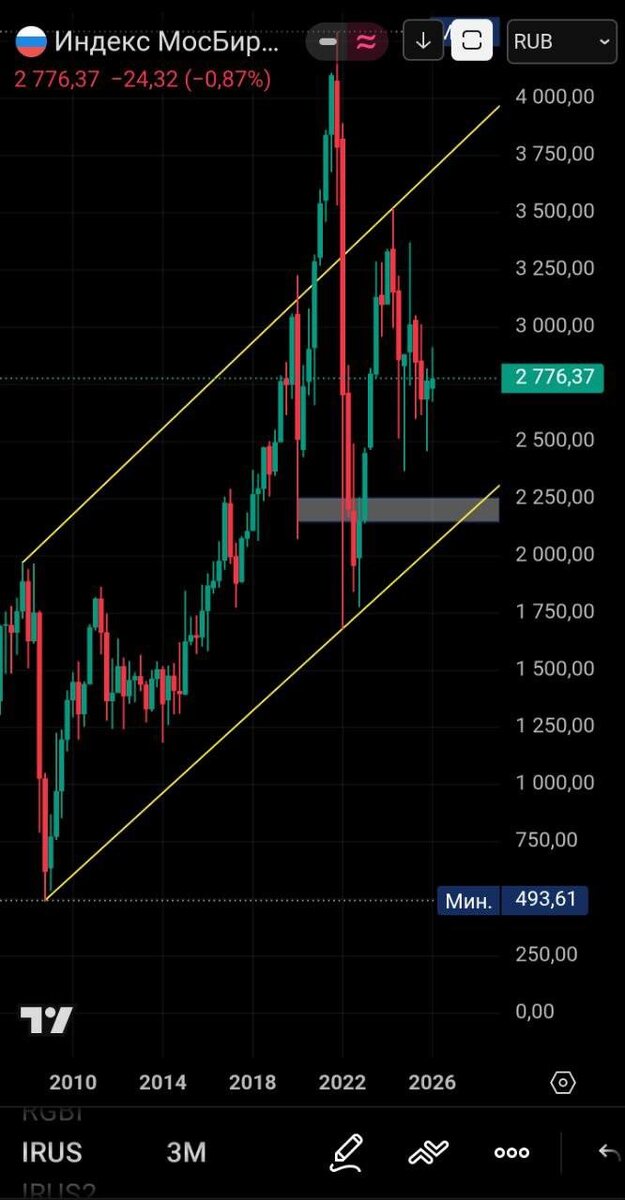Open chart settings hexagon icon

563,1082
